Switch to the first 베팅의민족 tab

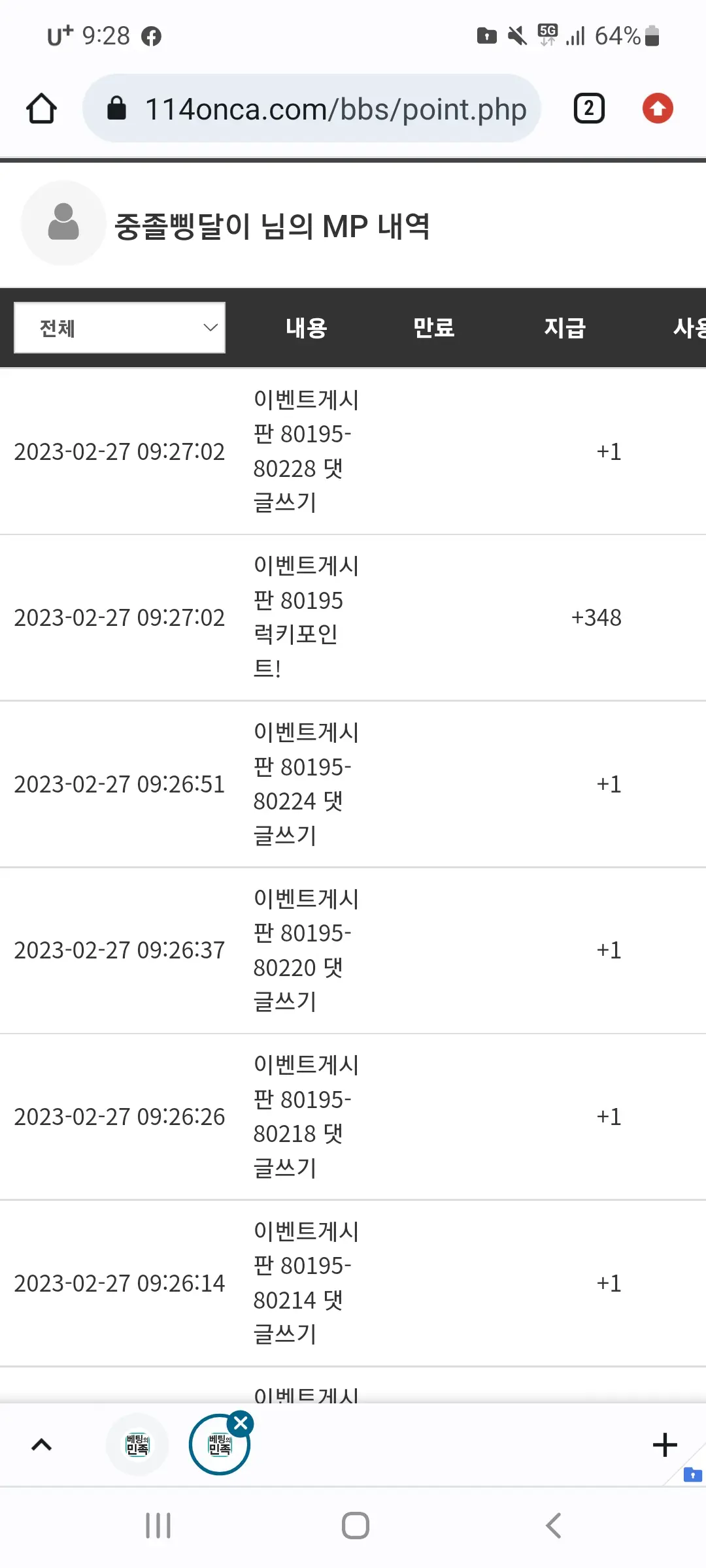[x=137, y=1445]
